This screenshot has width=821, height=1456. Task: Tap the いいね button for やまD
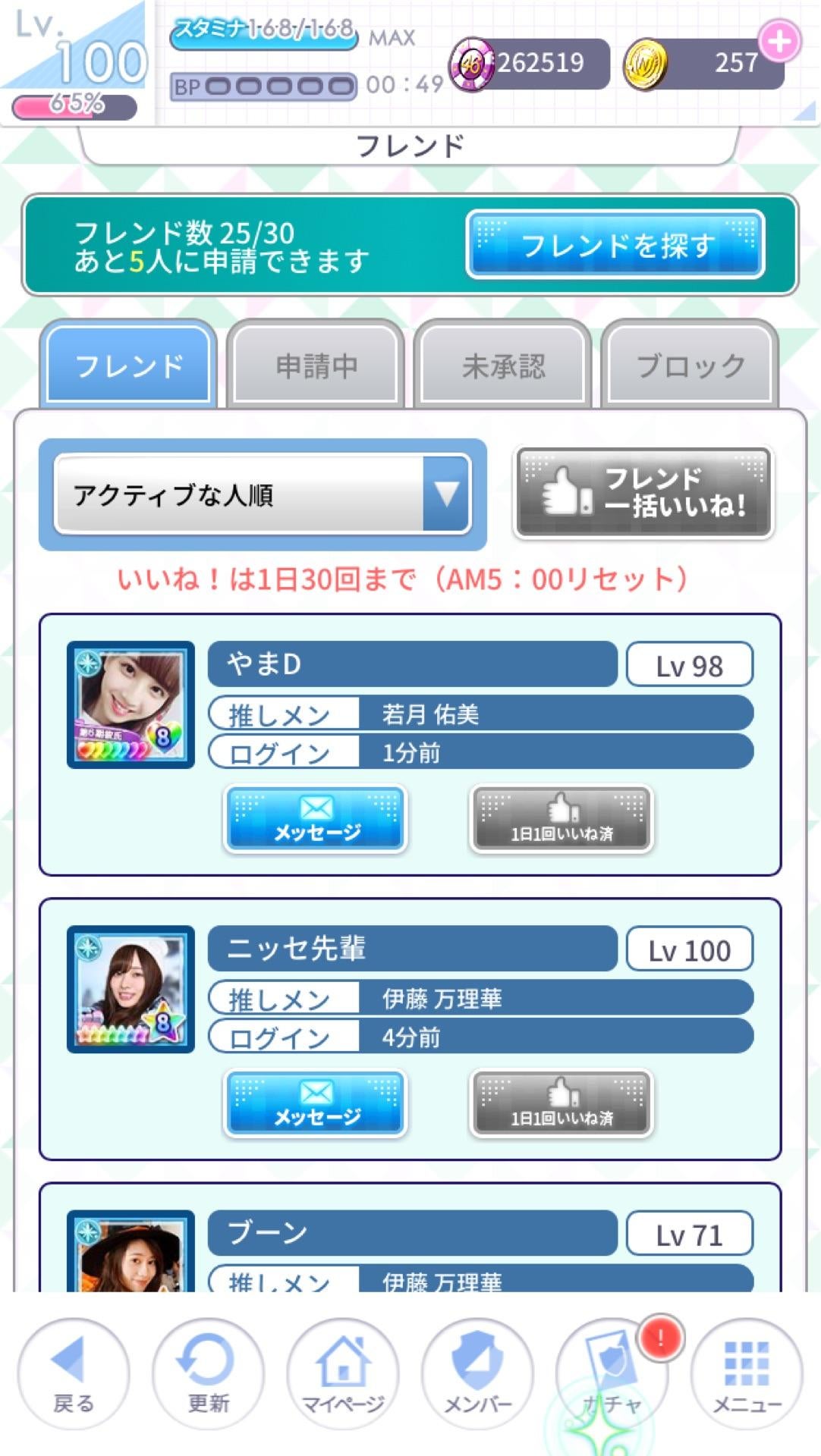[x=561, y=819]
